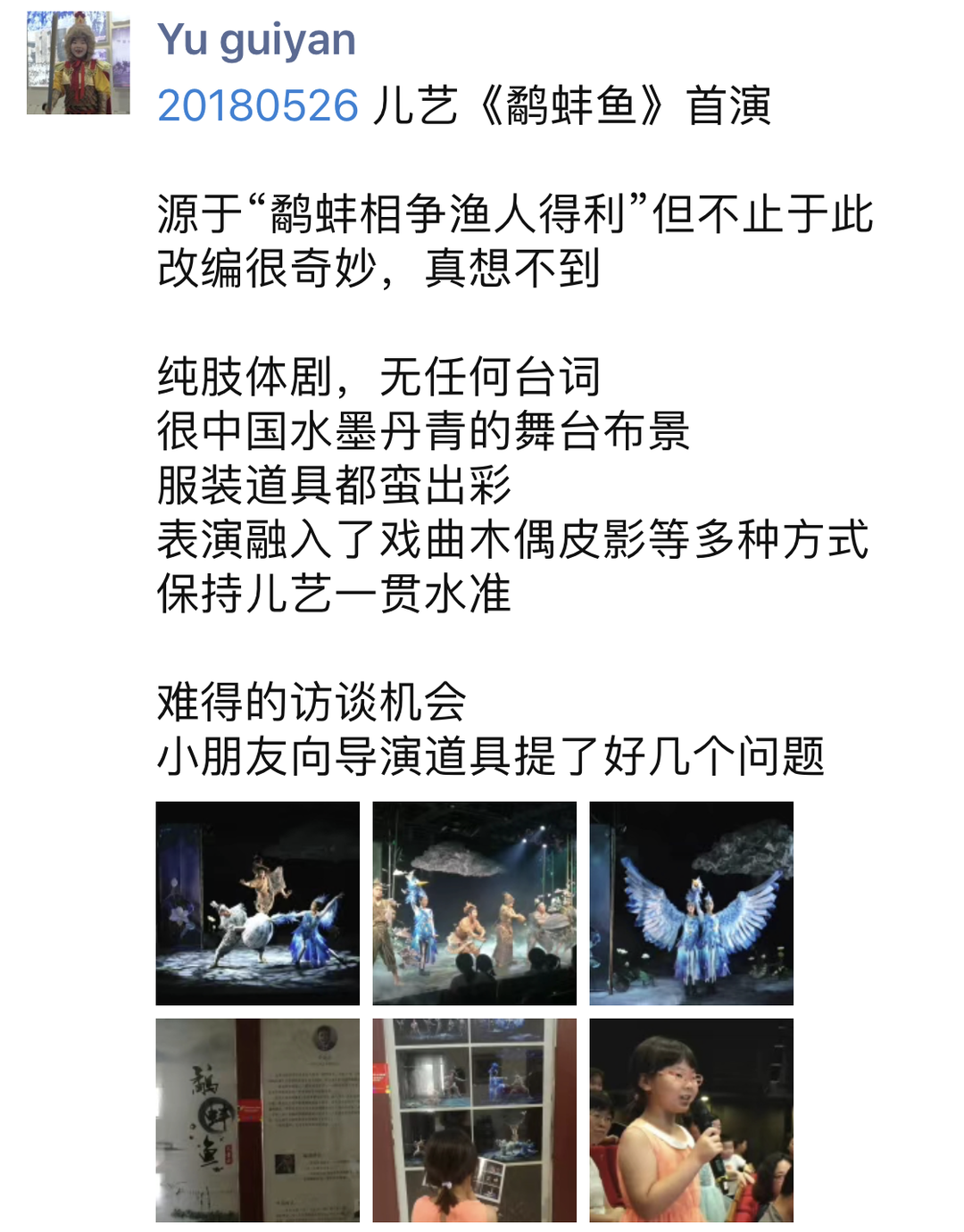Open photo of full cast on stage
The image size is (964, 1232).
[x=474, y=903]
